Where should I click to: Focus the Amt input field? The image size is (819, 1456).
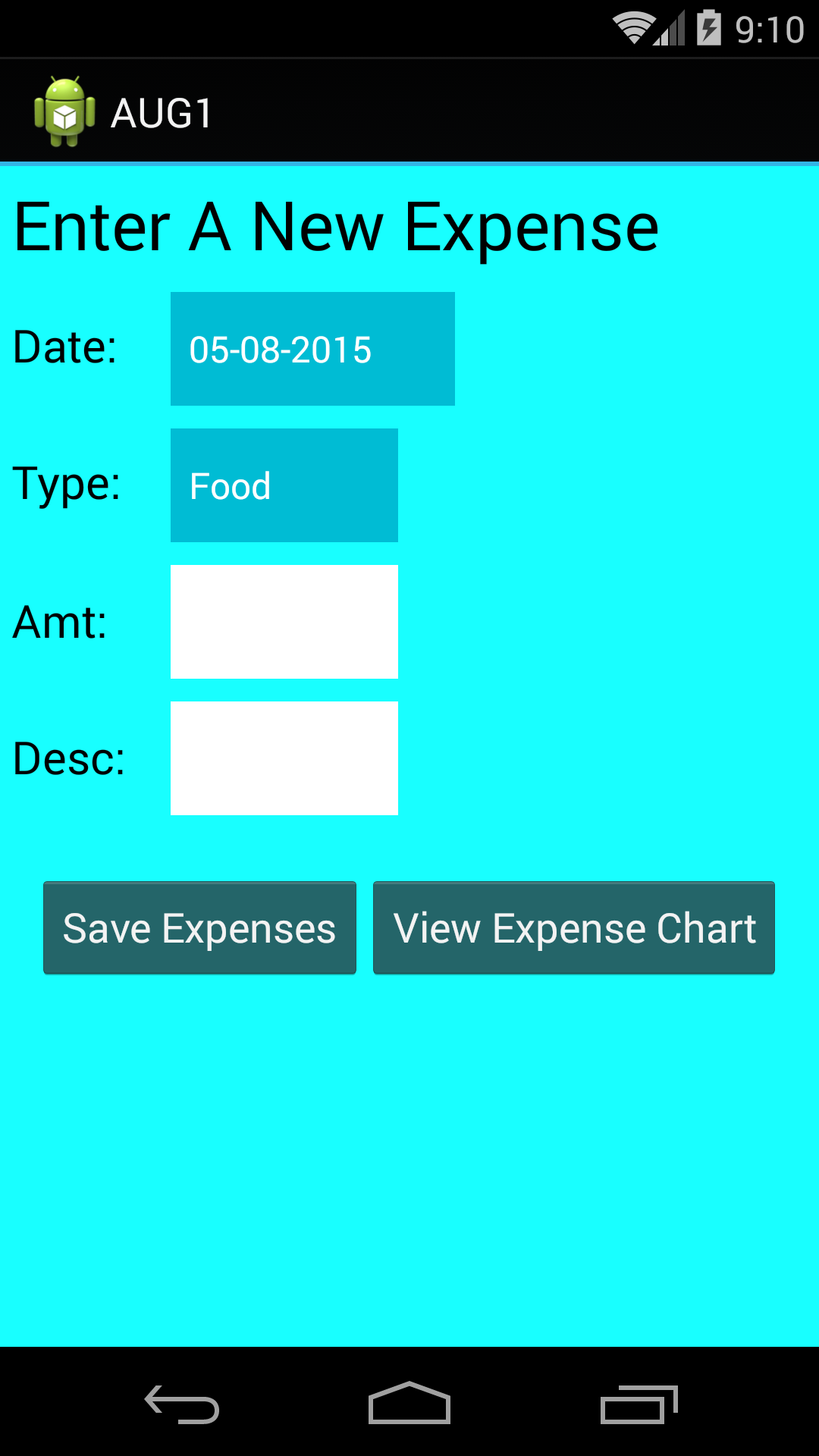point(284,622)
